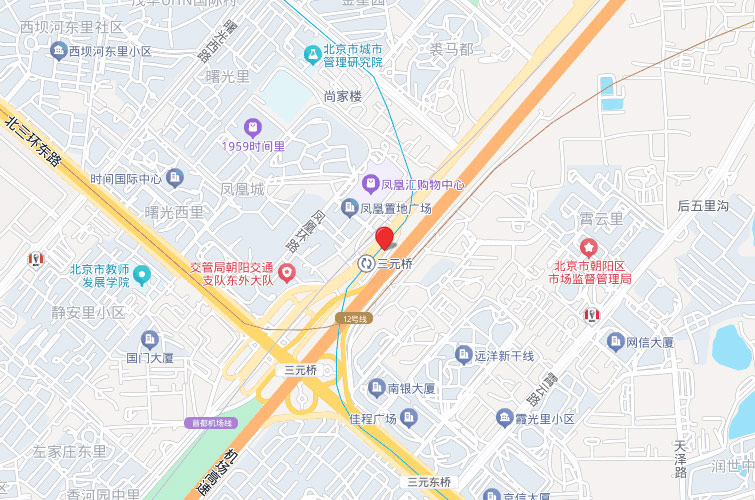Image resolution: width=755 pixels, height=500 pixels.
Task: Select the 北京市教师发展学院 marker
Action: coord(142,274)
